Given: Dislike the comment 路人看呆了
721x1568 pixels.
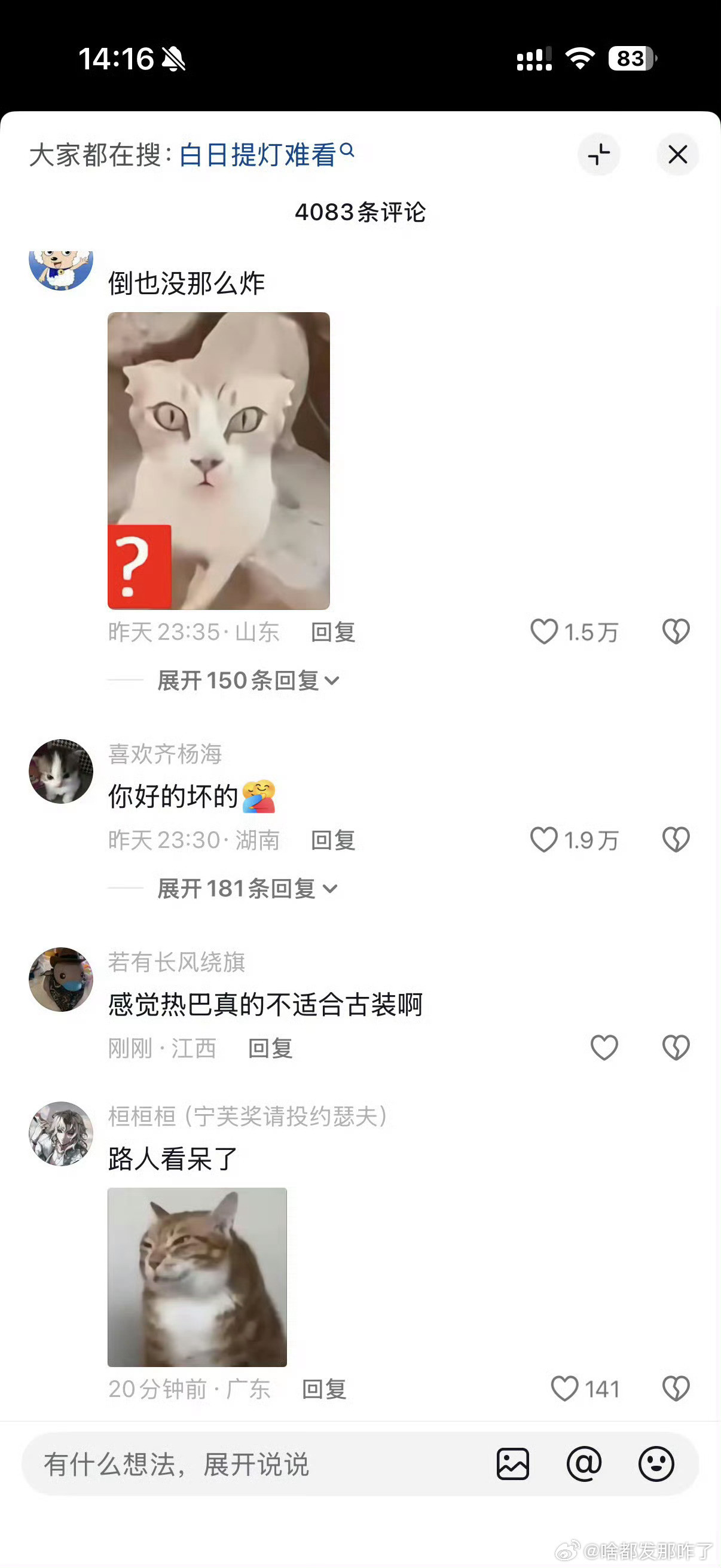Looking at the screenshot, I should [676, 1389].
